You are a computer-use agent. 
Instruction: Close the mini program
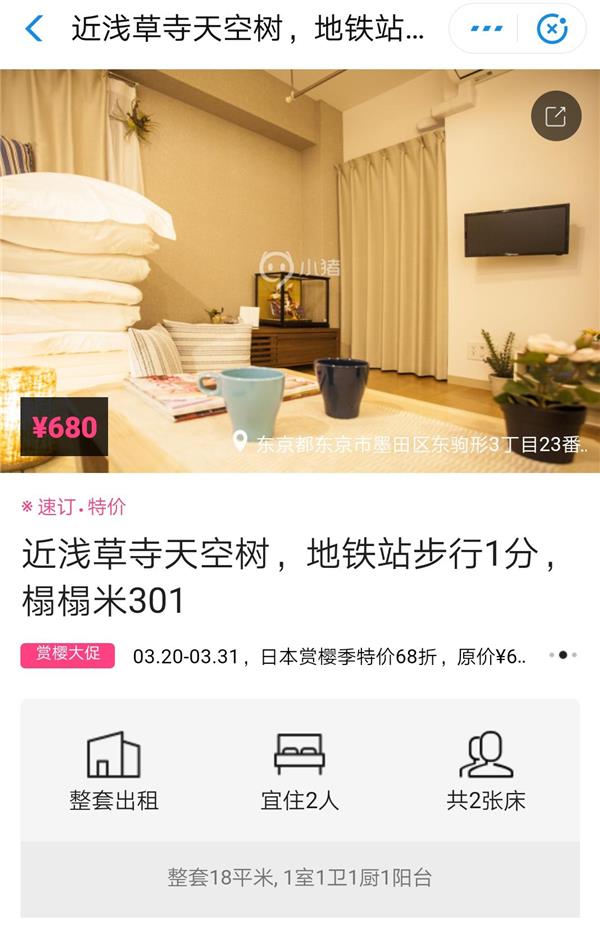pos(551,29)
